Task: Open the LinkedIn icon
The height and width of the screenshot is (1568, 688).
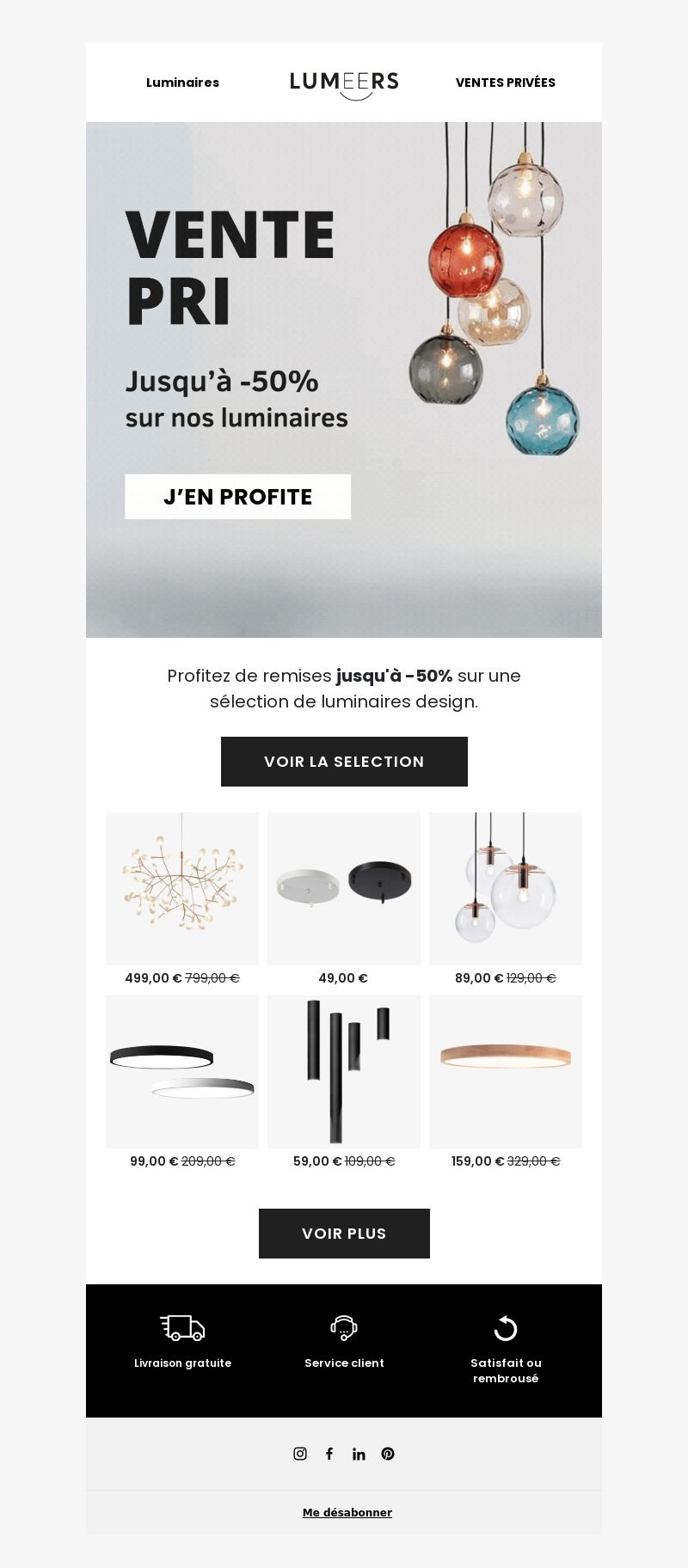Action: (359, 1454)
